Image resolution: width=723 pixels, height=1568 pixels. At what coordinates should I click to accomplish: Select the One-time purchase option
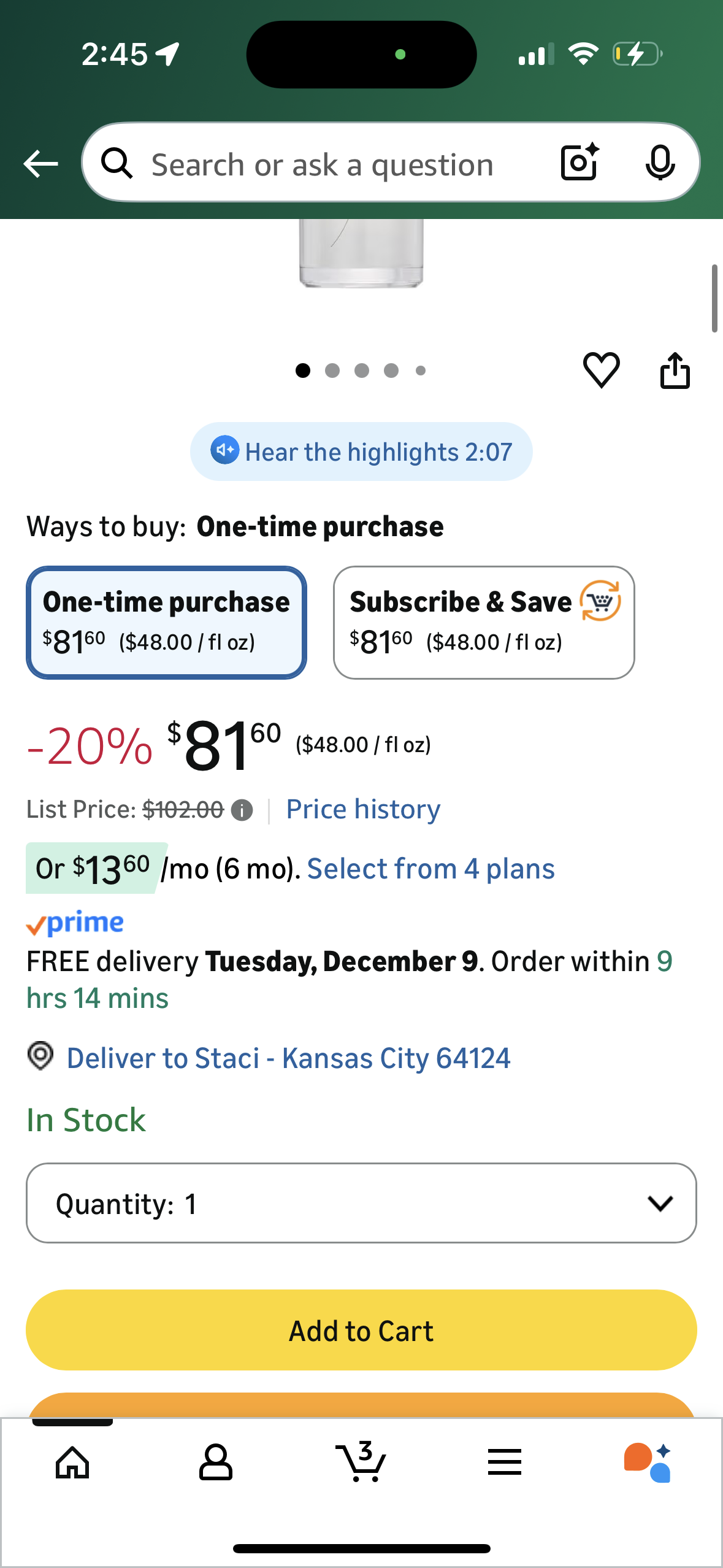point(166,622)
